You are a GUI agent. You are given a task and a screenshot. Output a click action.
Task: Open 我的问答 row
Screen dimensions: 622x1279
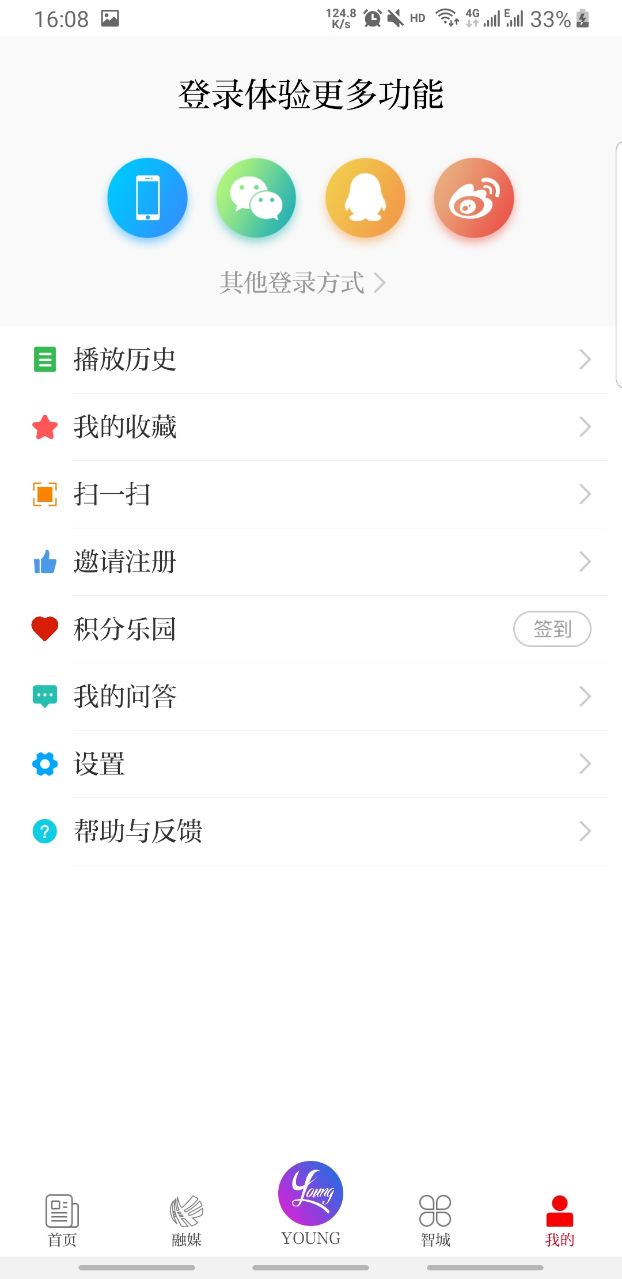coord(310,697)
